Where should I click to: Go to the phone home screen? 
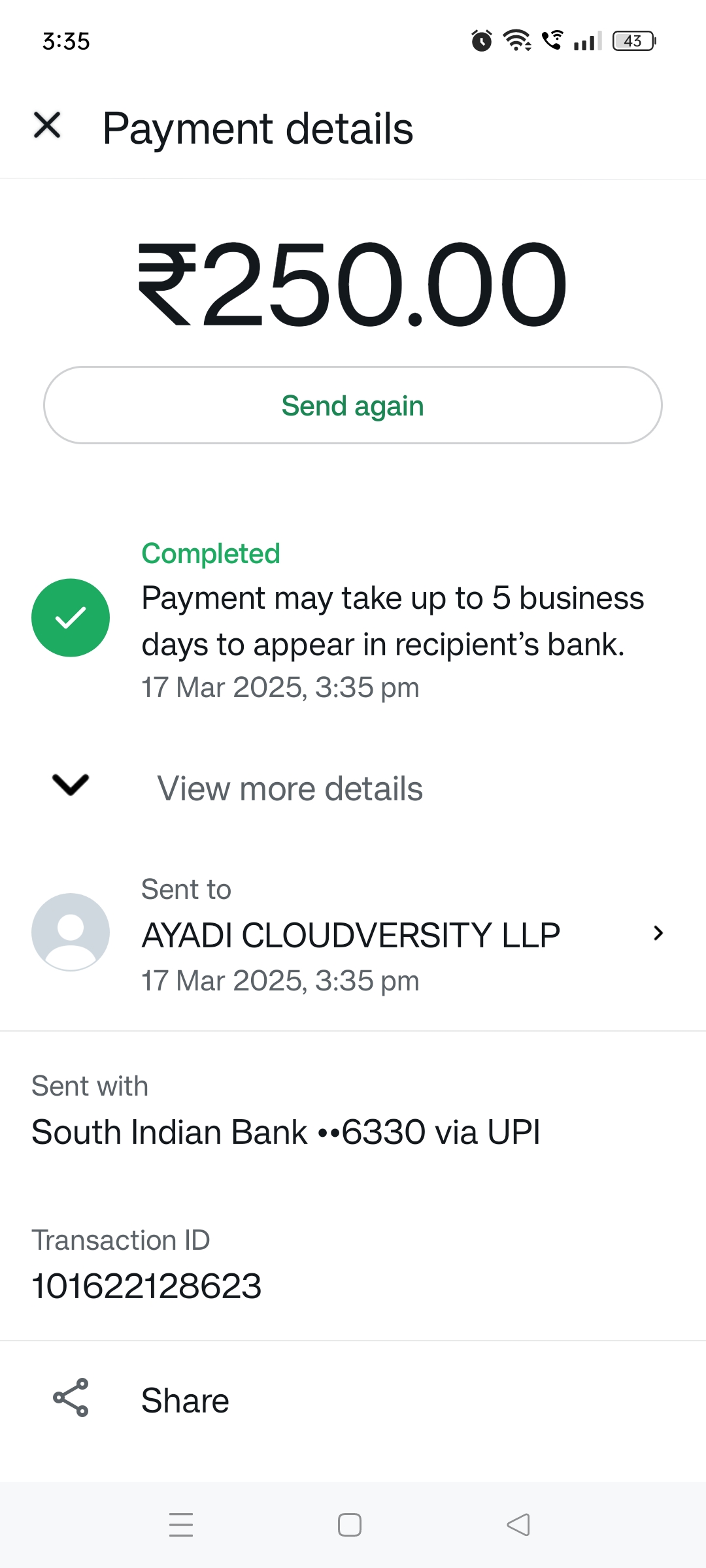[350, 1525]
